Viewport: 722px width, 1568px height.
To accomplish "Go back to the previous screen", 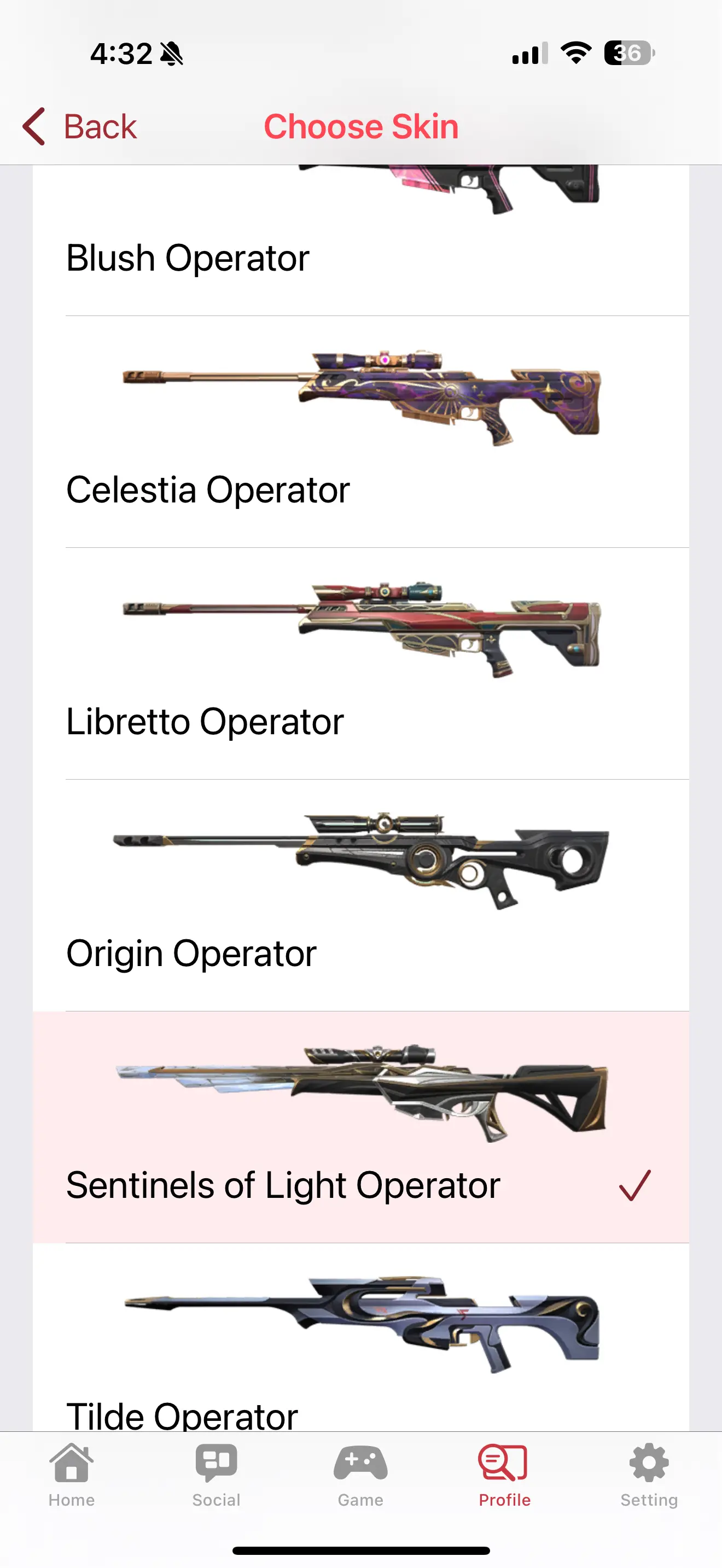I will [80, 127].
